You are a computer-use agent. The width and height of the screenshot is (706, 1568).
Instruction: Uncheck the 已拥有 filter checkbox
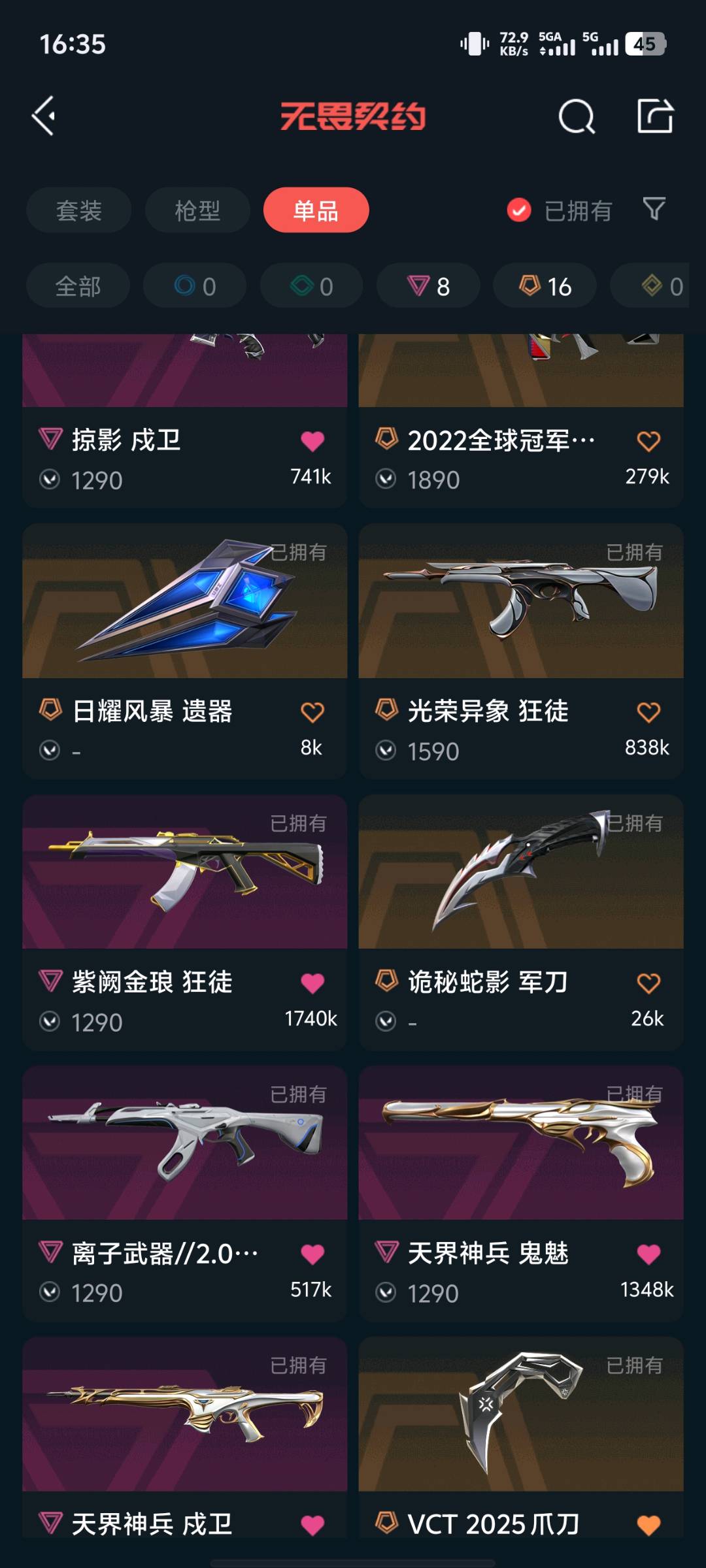coord(519,210)
